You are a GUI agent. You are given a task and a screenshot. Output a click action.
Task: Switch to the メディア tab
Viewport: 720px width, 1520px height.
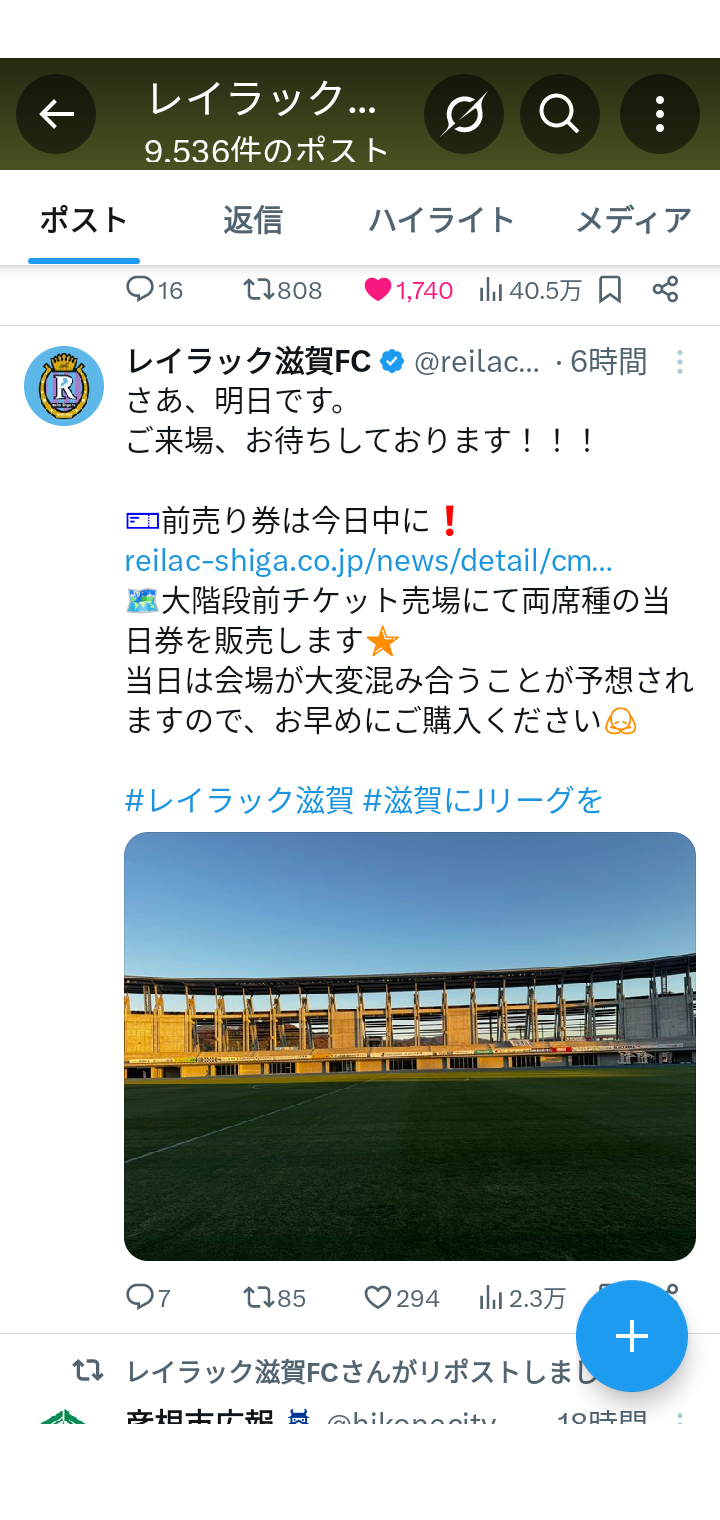point(633,220)
